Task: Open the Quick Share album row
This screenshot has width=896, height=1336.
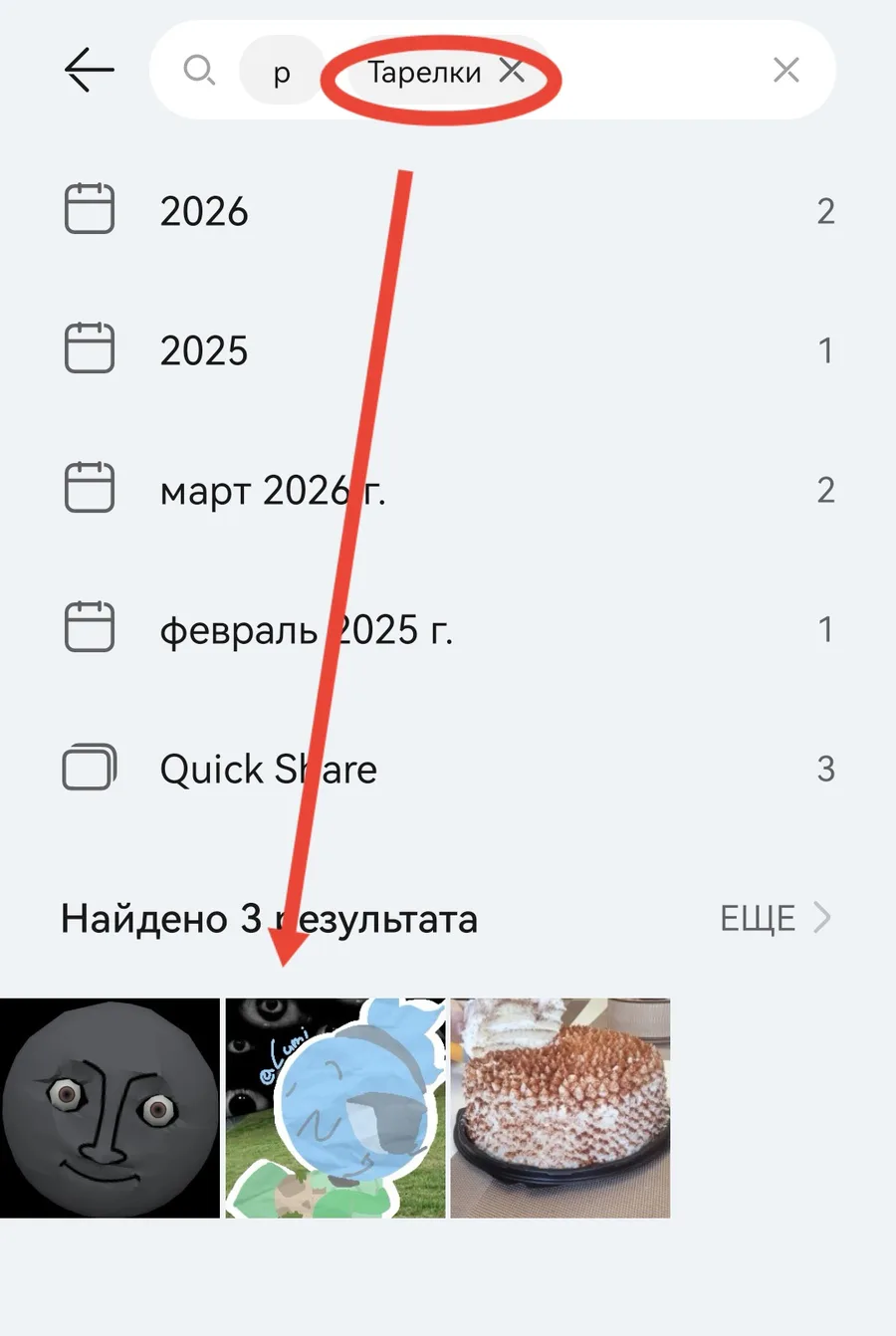Action: pos(448,769)
